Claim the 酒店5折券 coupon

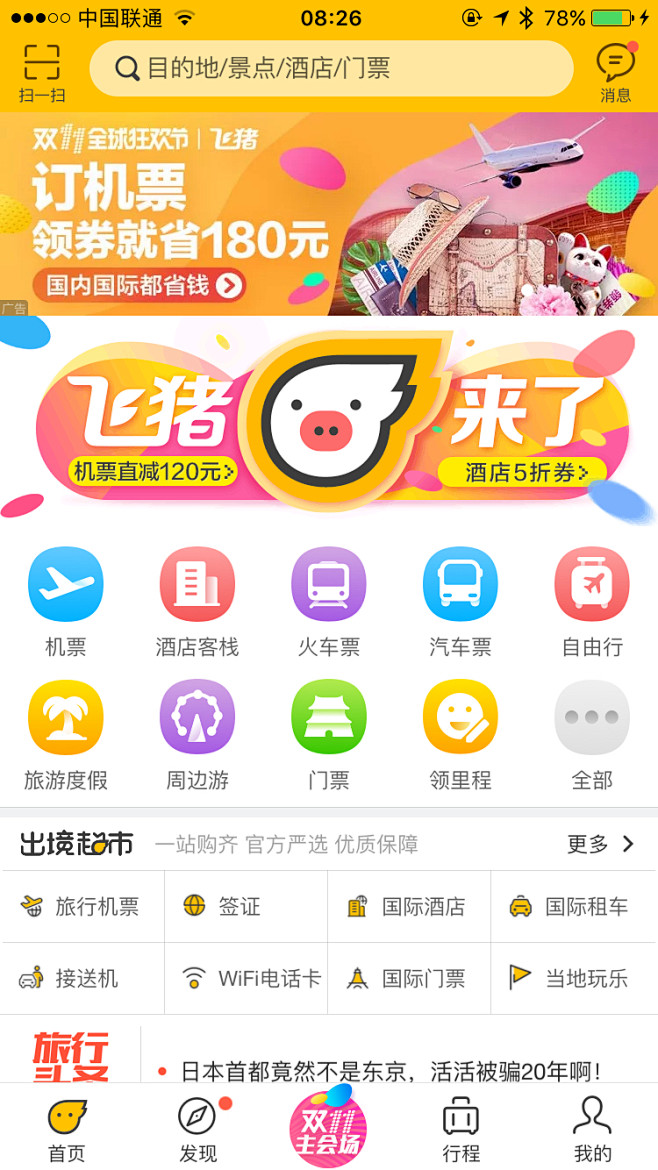522,472
